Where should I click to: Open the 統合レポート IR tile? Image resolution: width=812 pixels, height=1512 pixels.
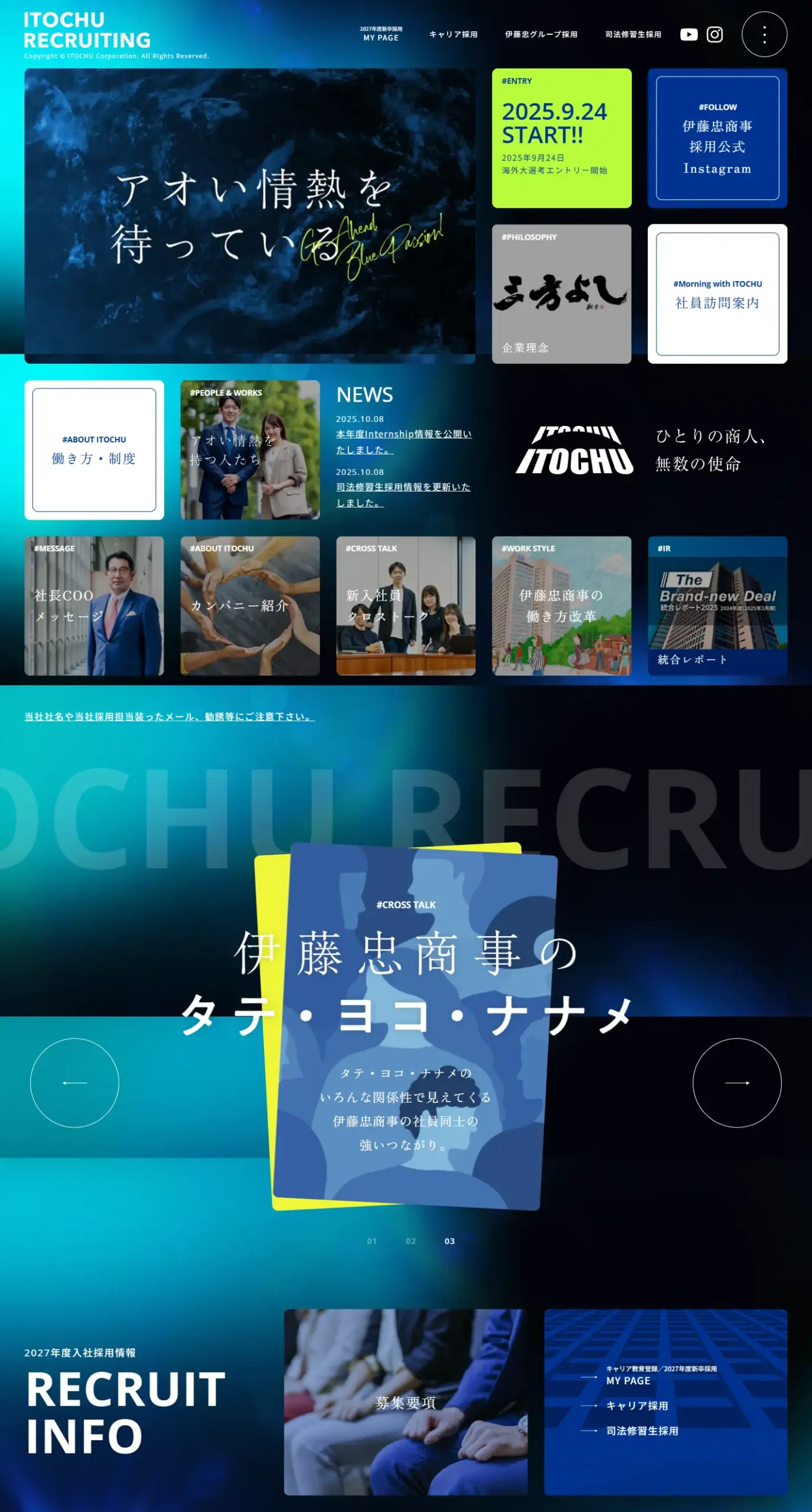coord(717,605)
